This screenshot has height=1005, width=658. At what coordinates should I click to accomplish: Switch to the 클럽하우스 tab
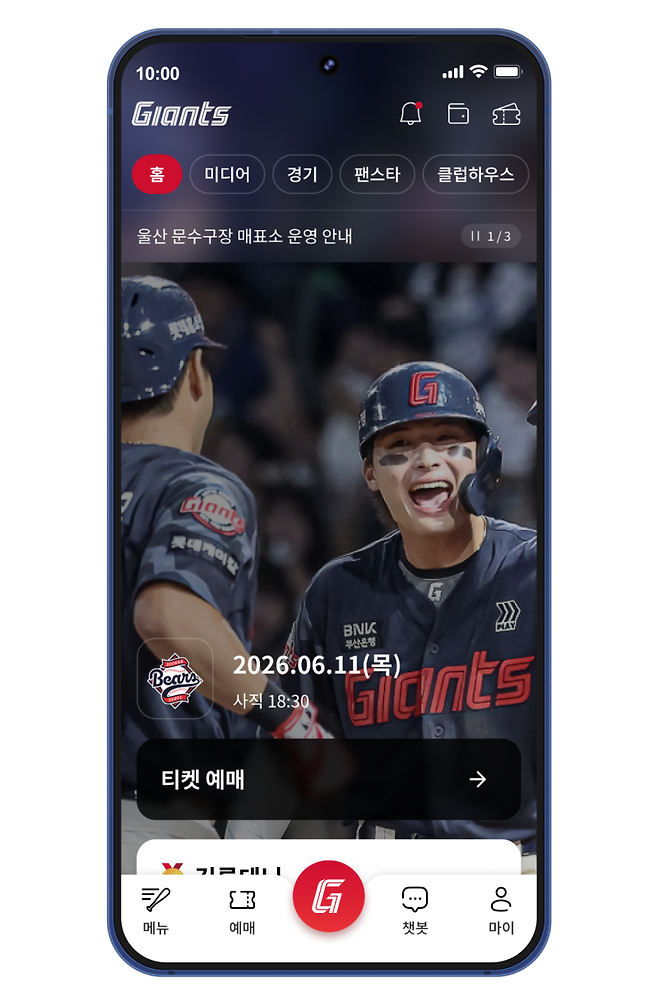[475, 175]
